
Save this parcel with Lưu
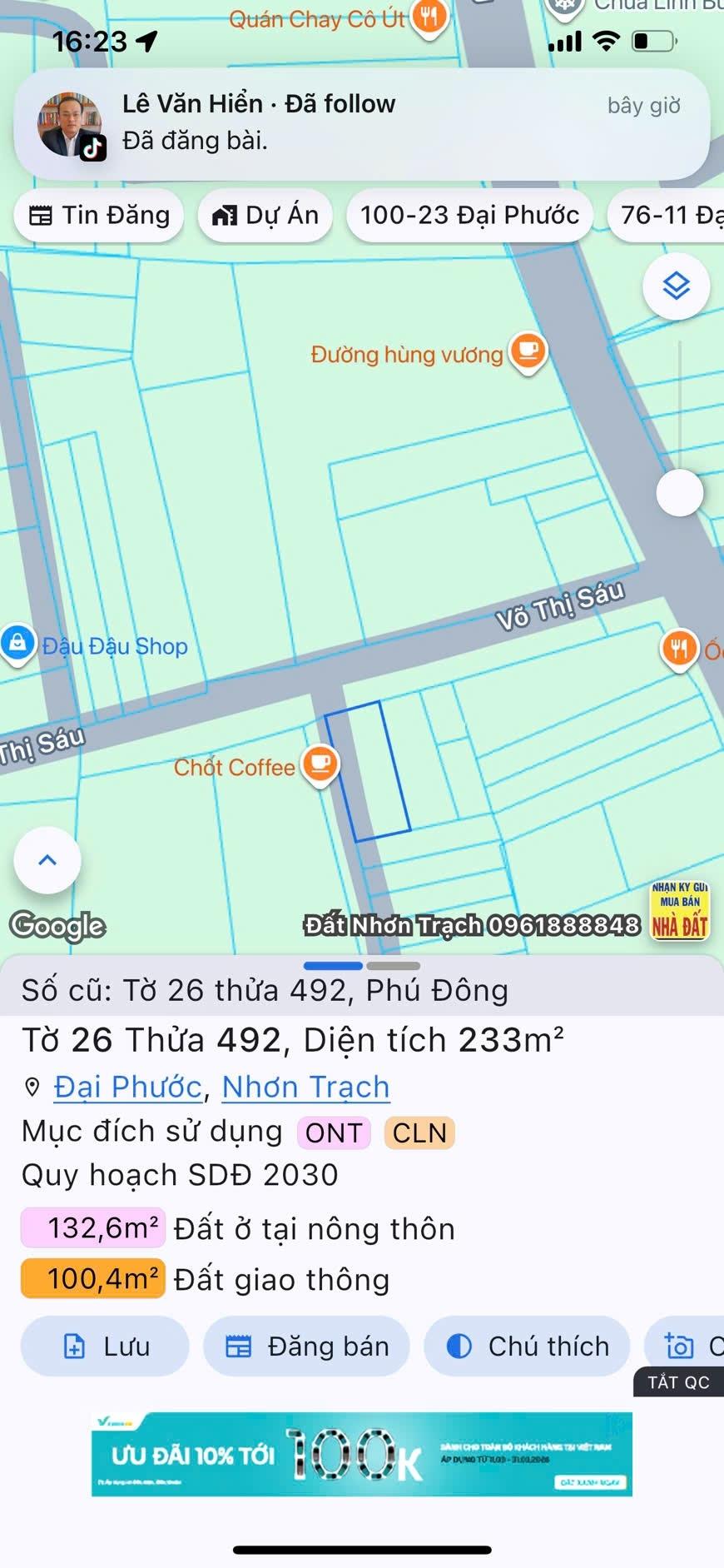(x=105, y=1346)
